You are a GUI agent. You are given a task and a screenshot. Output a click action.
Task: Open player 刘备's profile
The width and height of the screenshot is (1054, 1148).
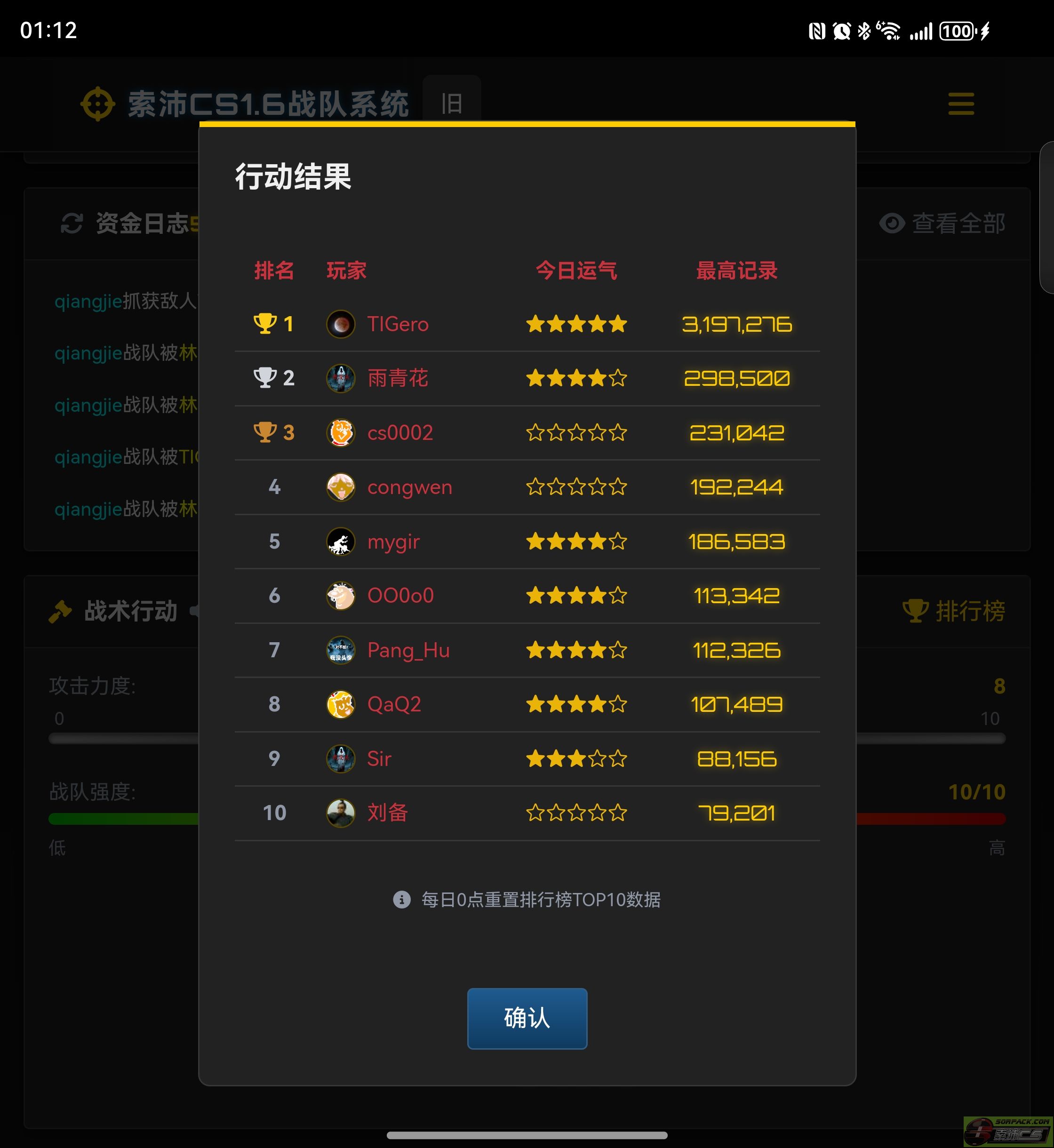point(387,813)
